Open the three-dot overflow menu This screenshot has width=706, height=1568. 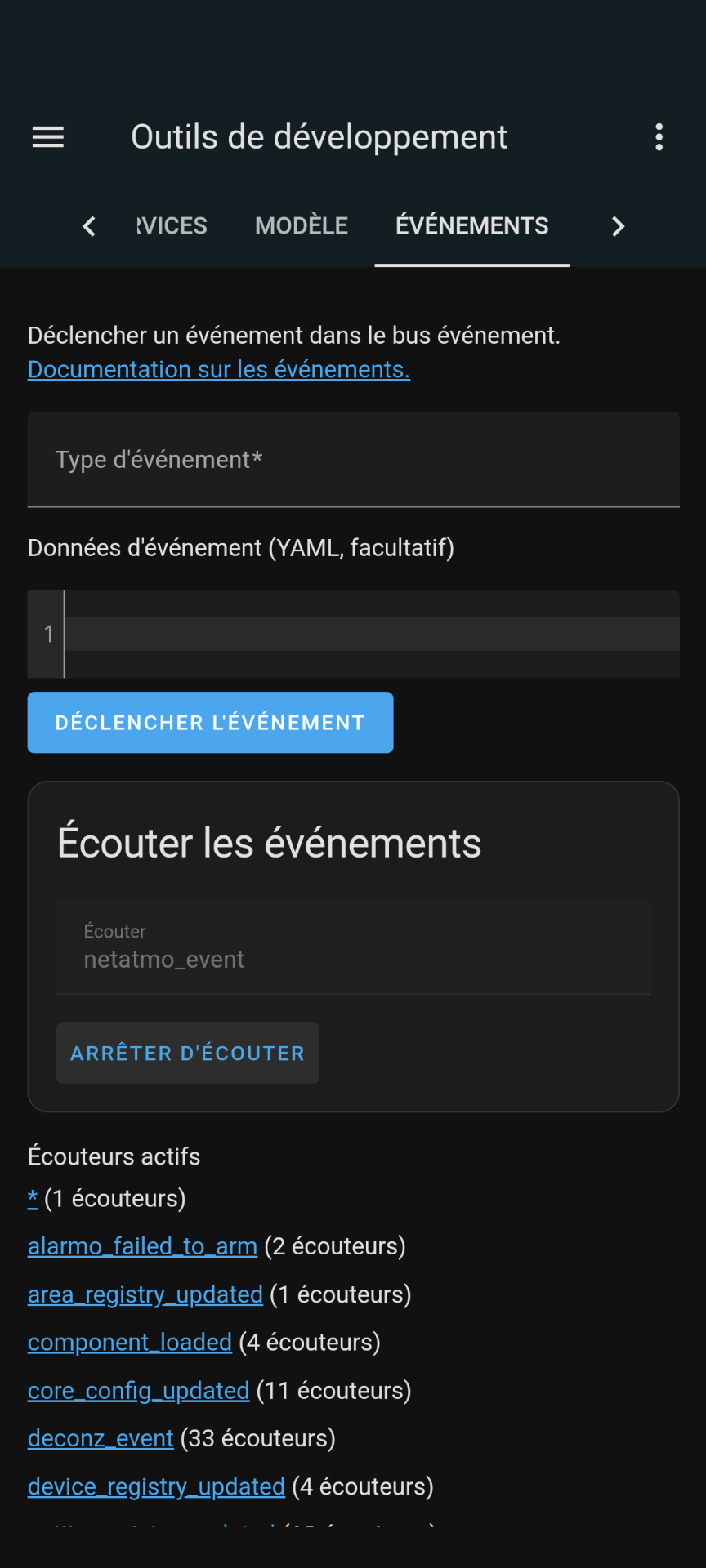coord(659,137)
